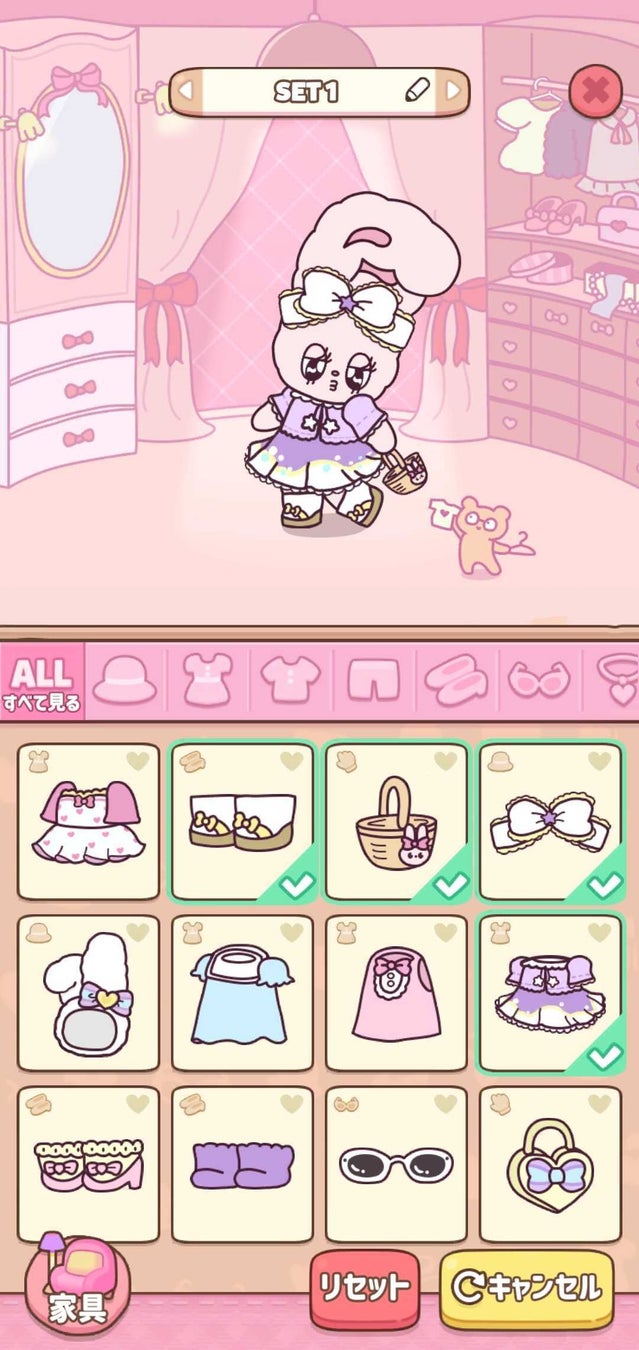
Task: Reset the outfit with リセット
Action: pyautogui.click(x=363, y=1288)
